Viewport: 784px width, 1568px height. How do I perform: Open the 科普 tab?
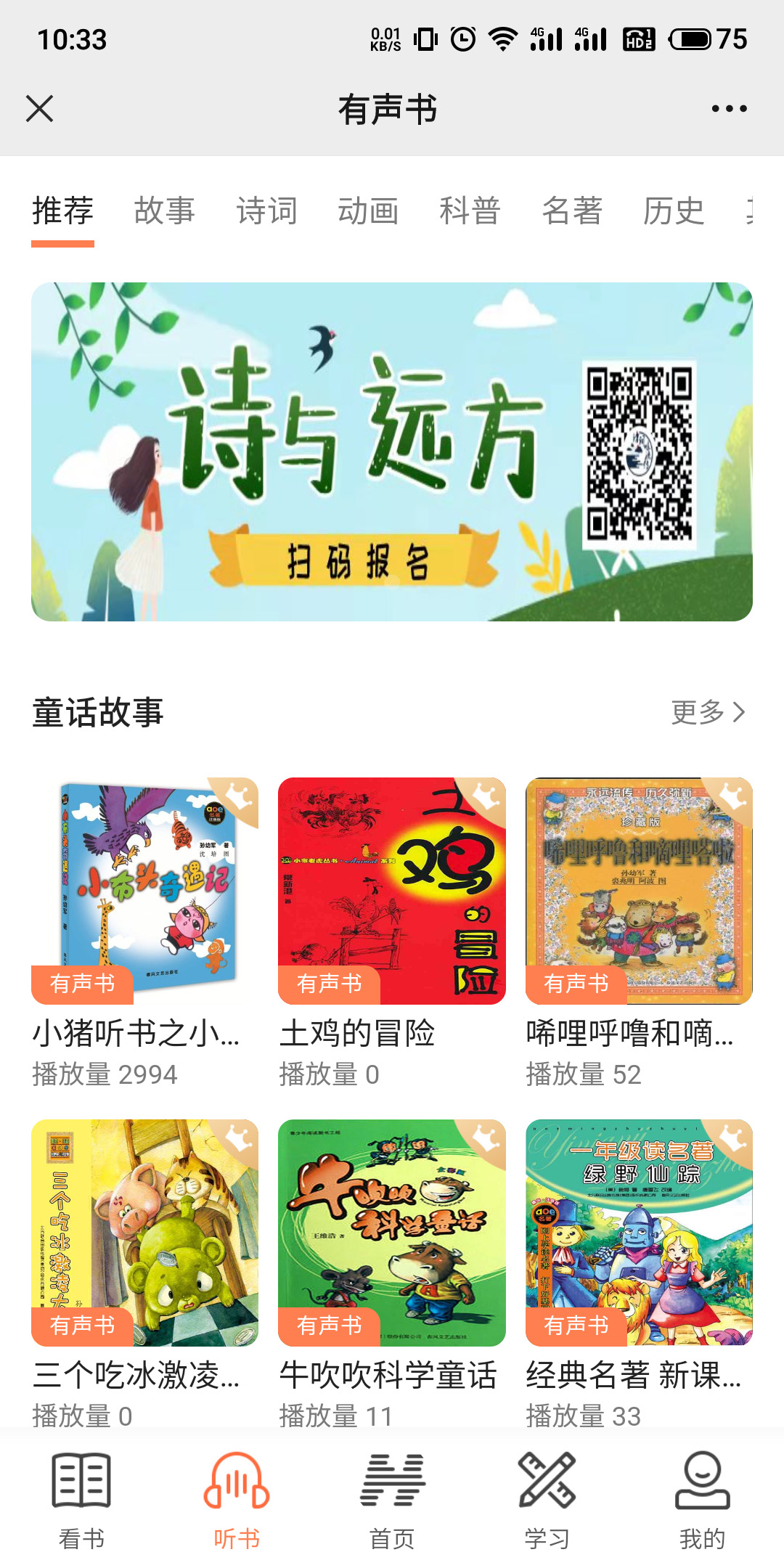(470, 211)
